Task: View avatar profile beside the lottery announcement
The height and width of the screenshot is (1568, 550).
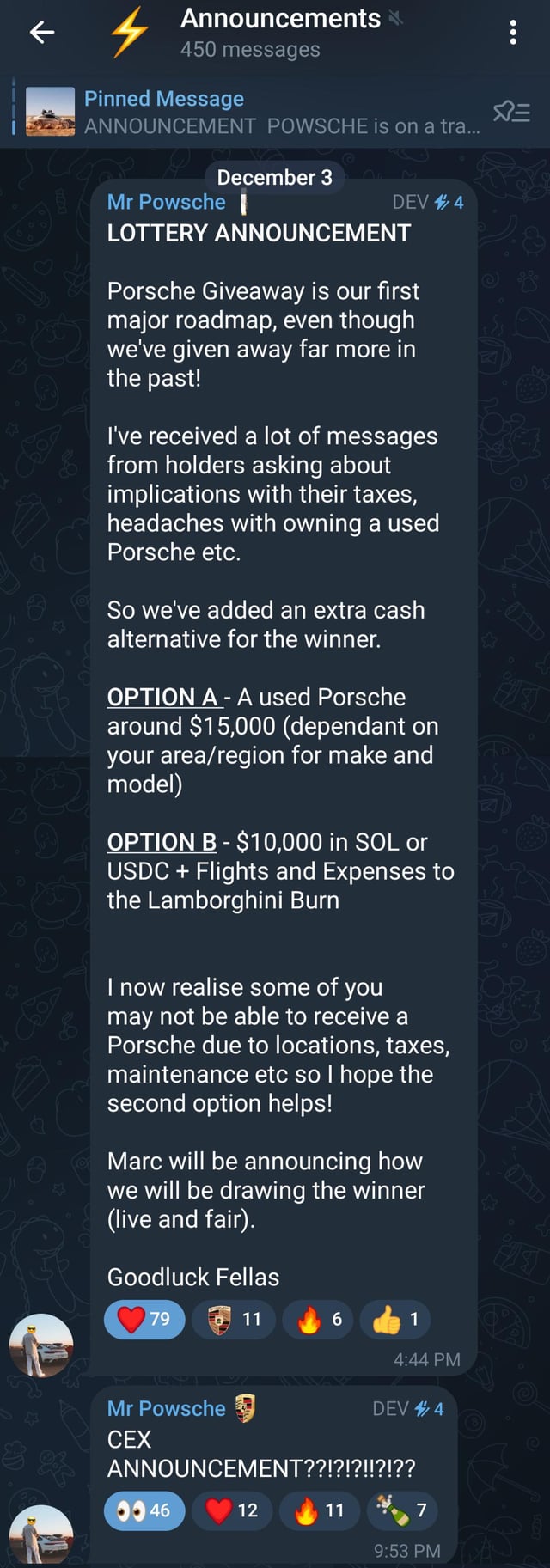Action: tap(40, 1345)
